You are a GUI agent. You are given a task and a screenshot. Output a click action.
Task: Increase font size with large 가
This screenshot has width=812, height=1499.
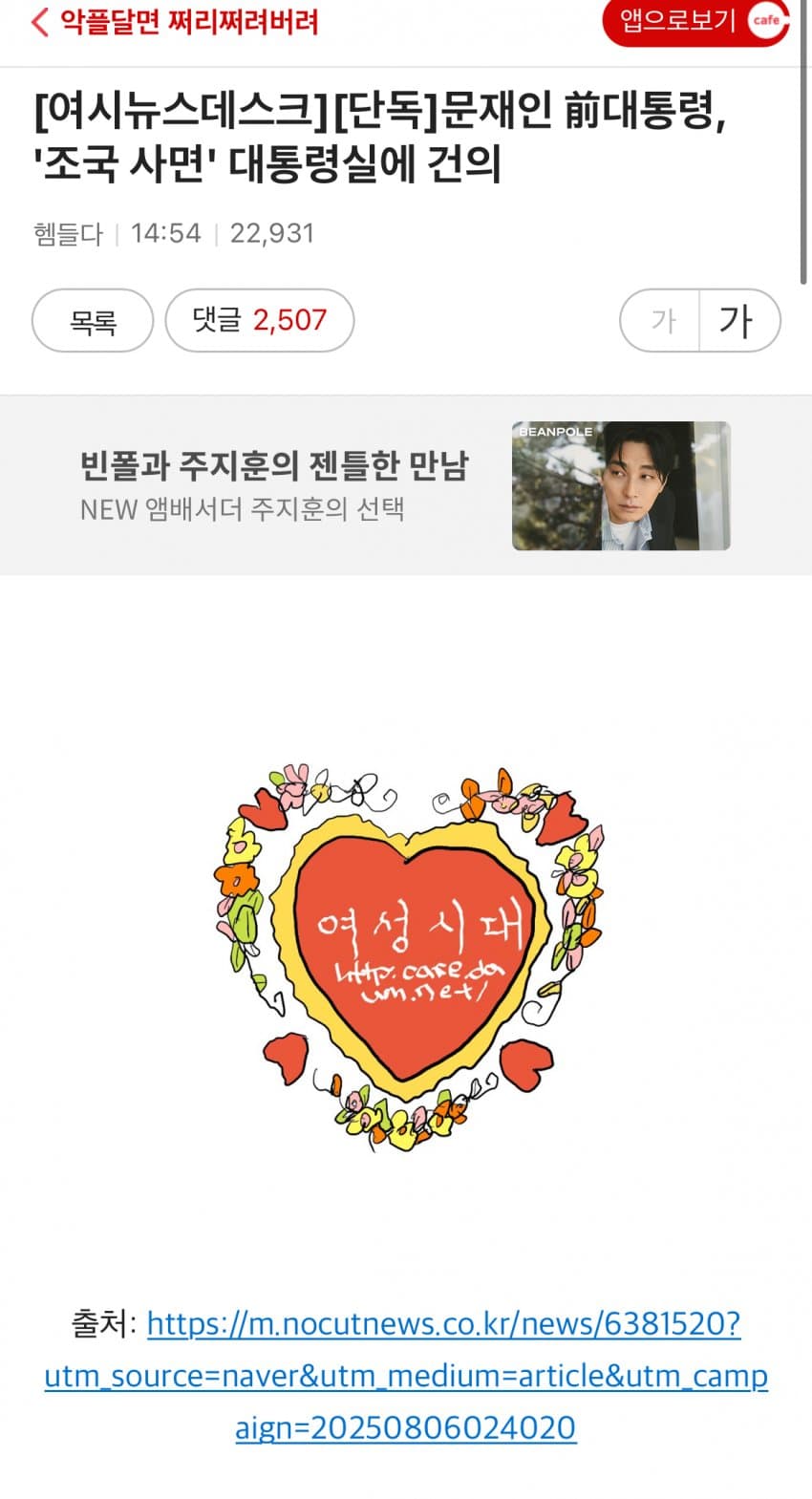(x=737, y=321)
